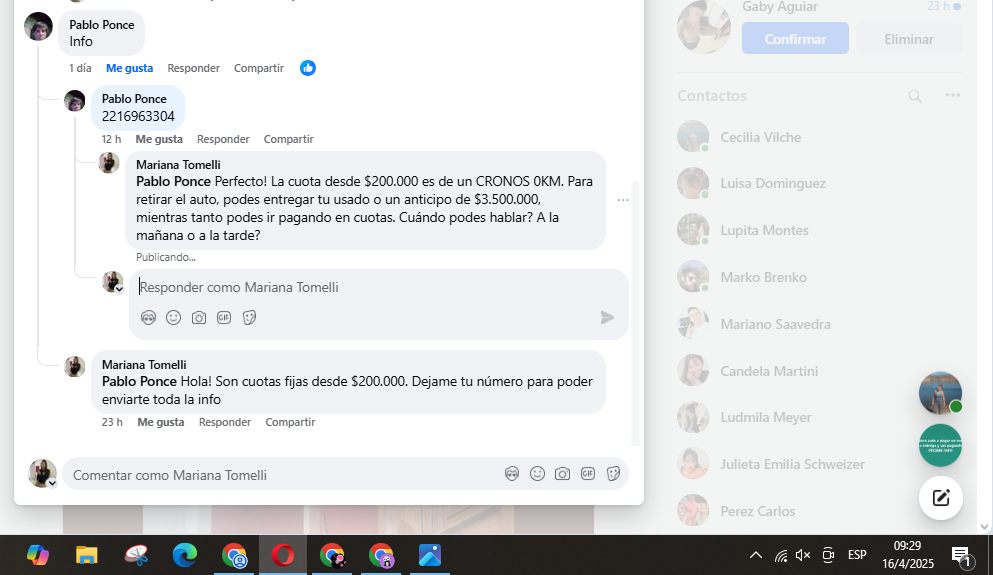This screenshot has width=993, height=575.
Task: Open chat with Marko Brenko
Action: click(763, 277)
